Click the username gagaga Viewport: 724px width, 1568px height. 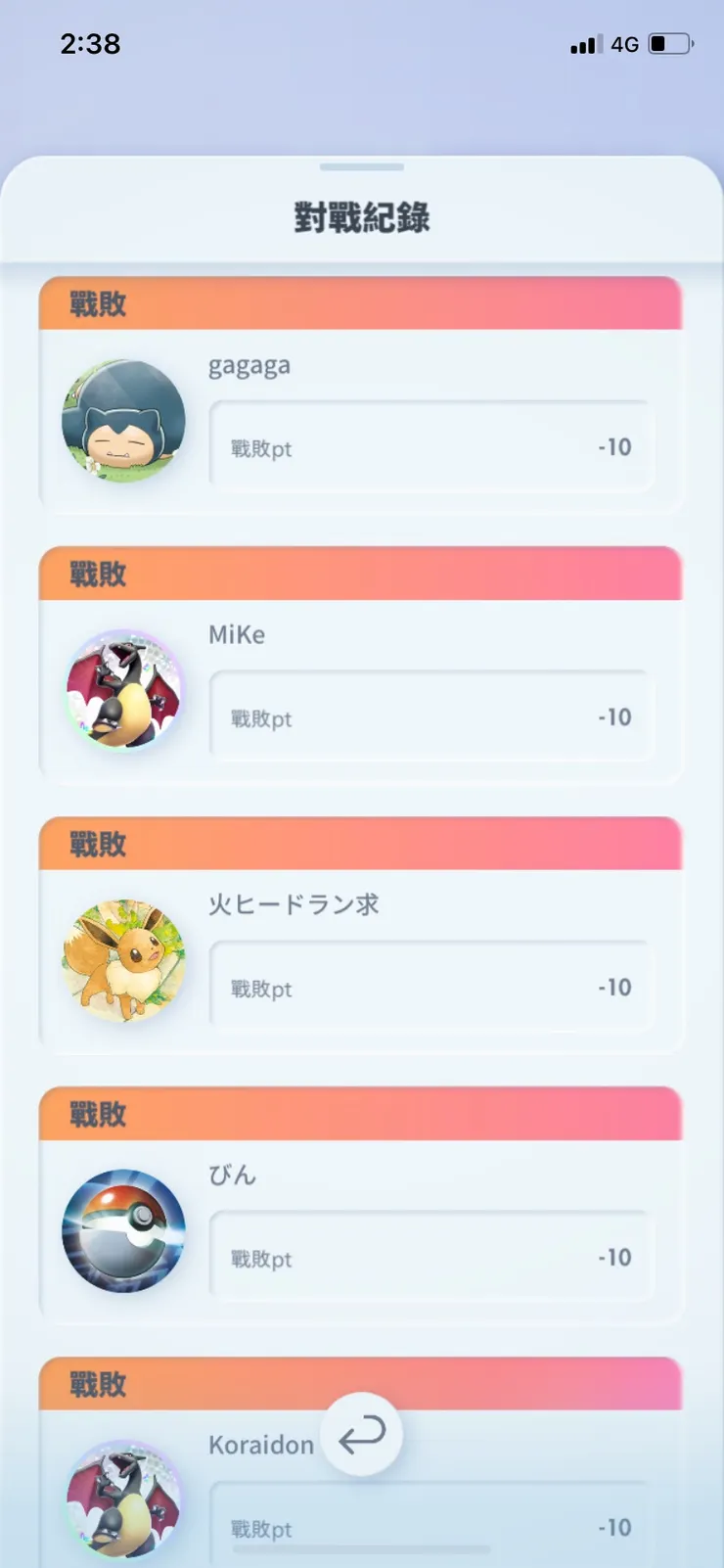(x=250, y=365)
